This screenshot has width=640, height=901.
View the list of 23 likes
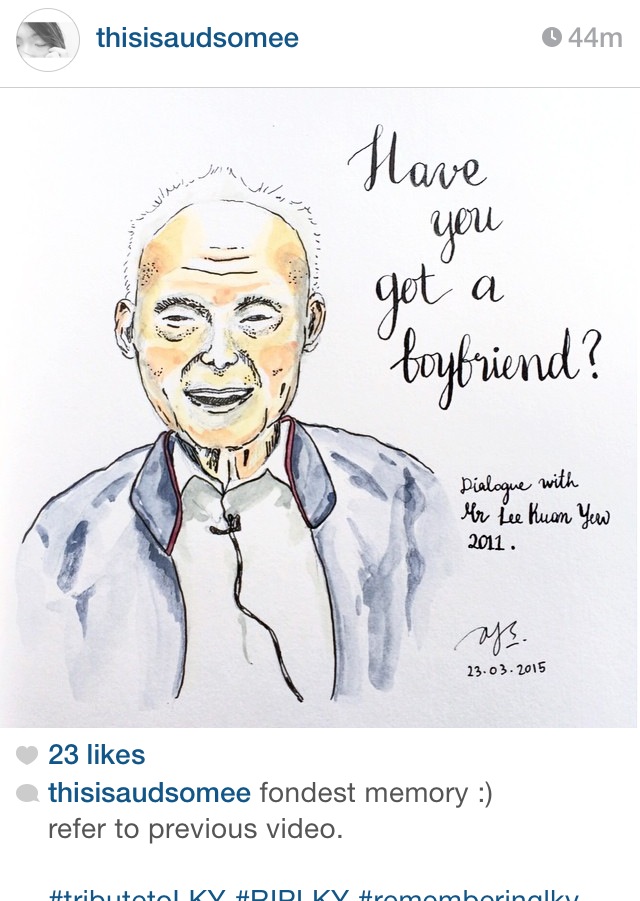[x=96, y=755]
